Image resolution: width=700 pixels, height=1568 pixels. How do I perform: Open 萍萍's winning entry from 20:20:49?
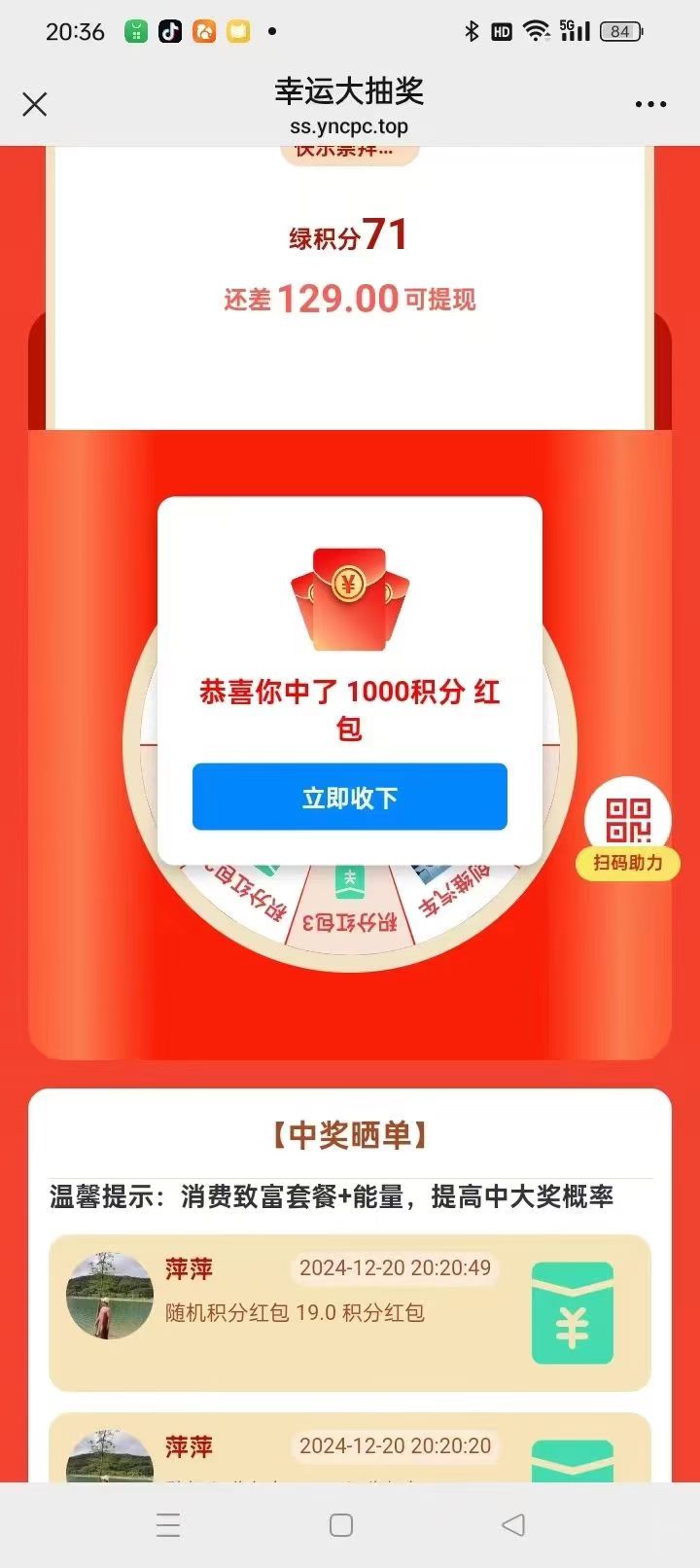tap(349, 1312)
